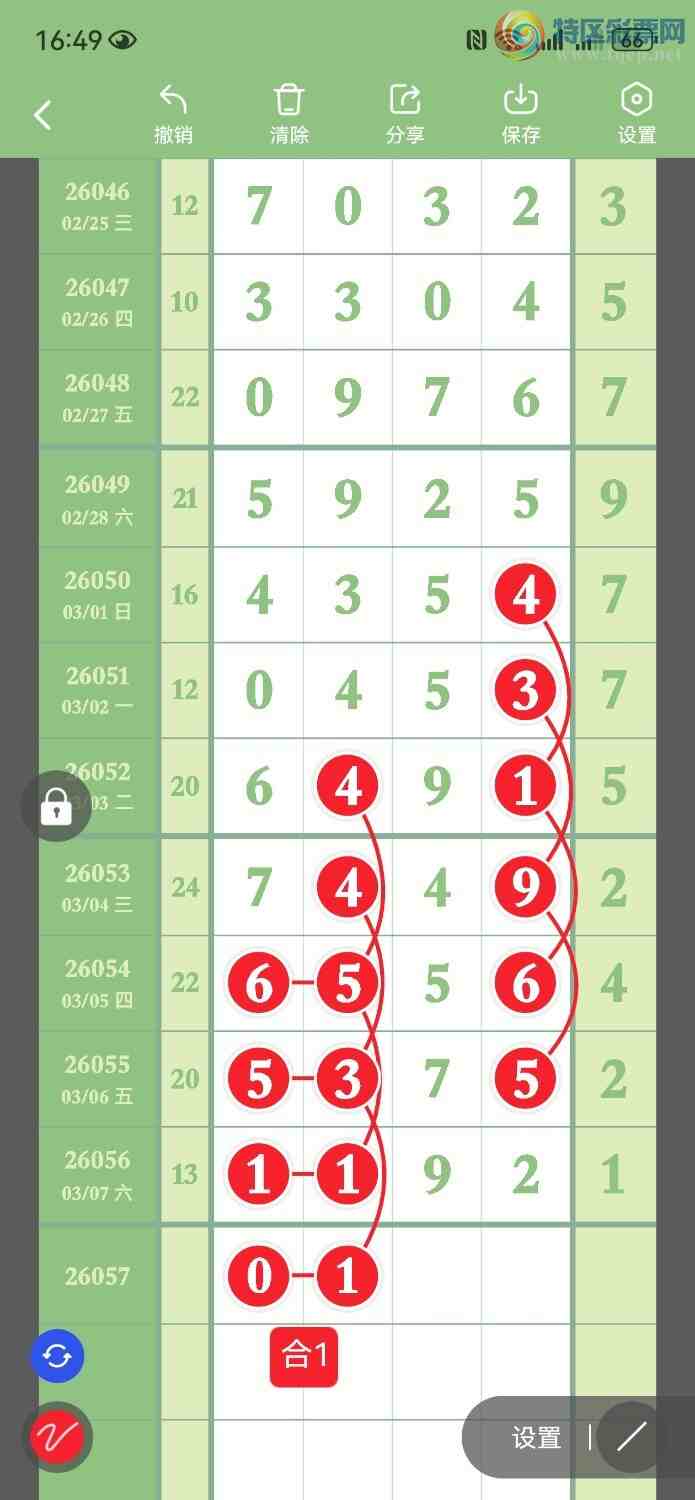Open 设置 in the bottom floating pill
Image resolution: width=695 pixels, height=1500 pixels.
(x=536, y=1438)
